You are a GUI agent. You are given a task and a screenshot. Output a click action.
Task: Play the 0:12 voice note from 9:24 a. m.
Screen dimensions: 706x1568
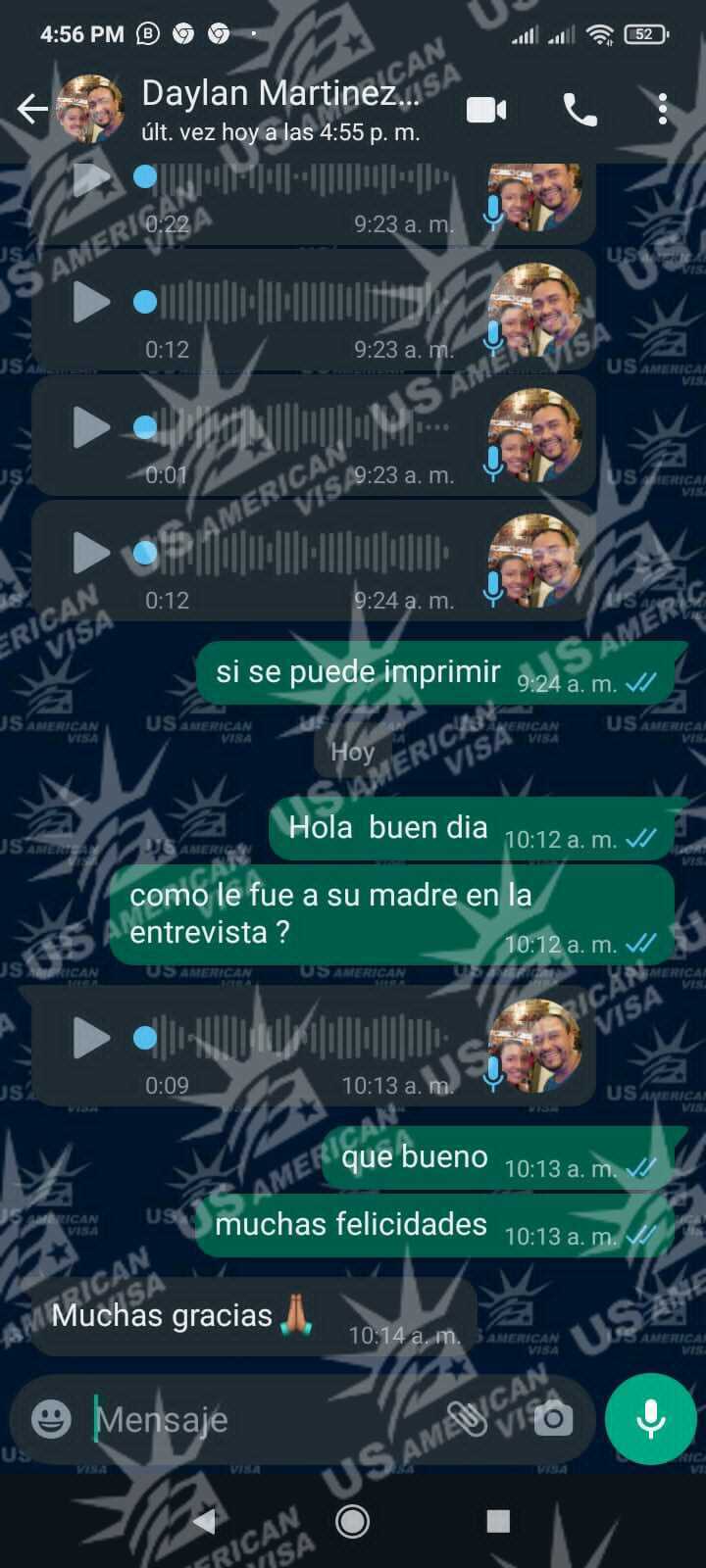coord(91,553)
